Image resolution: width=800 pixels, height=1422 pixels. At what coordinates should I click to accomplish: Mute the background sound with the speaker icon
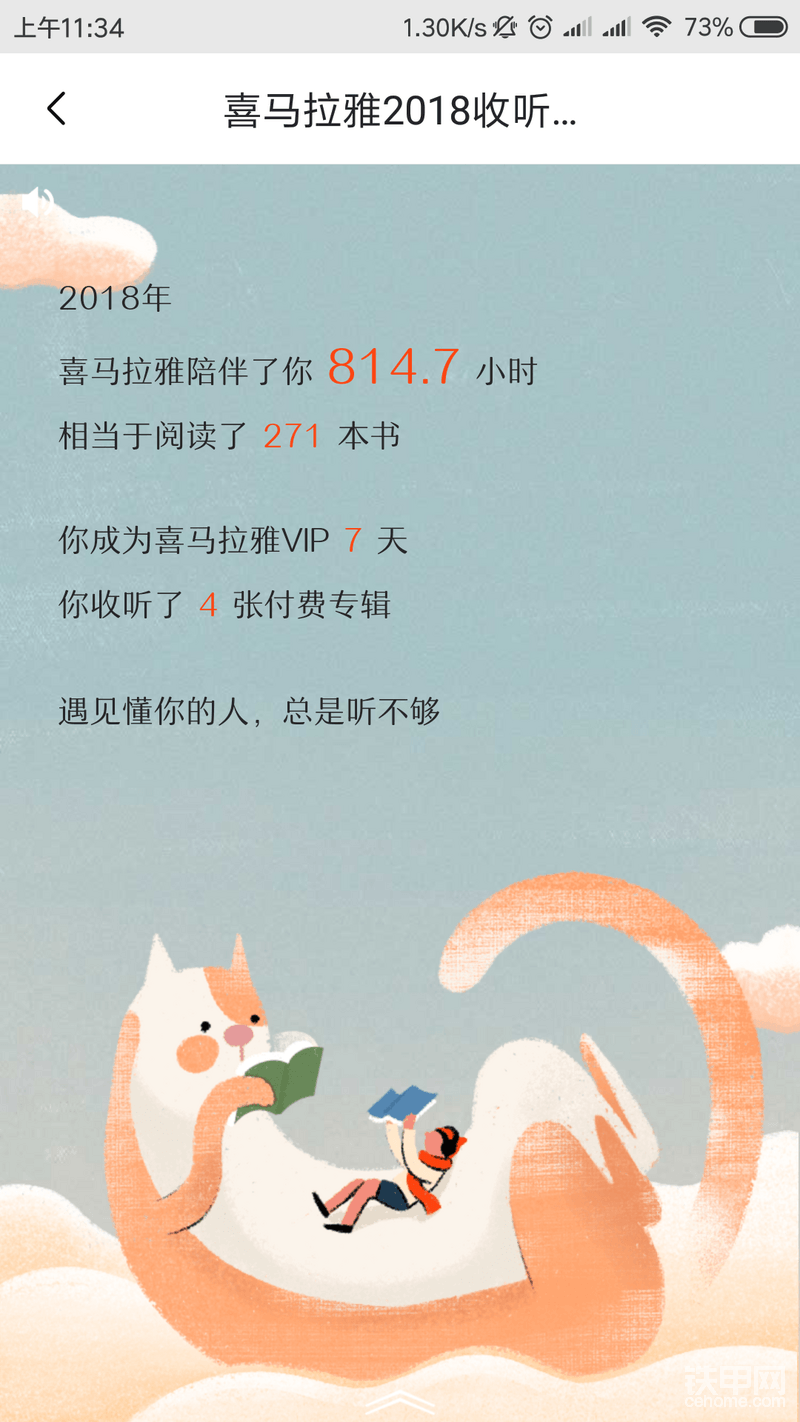[39, 203]
